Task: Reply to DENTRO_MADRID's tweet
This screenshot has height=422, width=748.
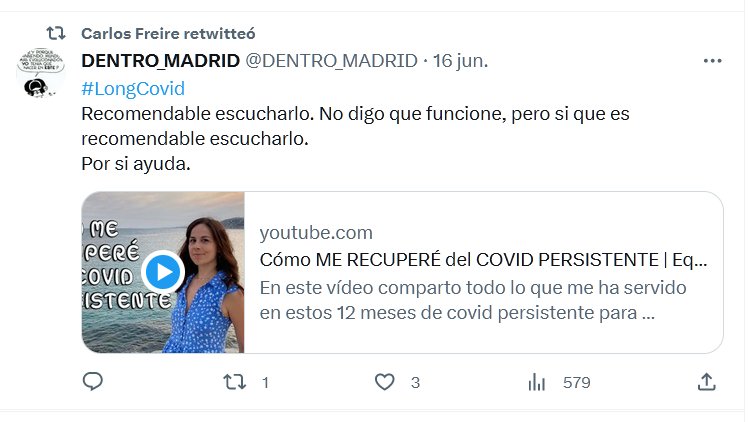Action: [93, 381]
